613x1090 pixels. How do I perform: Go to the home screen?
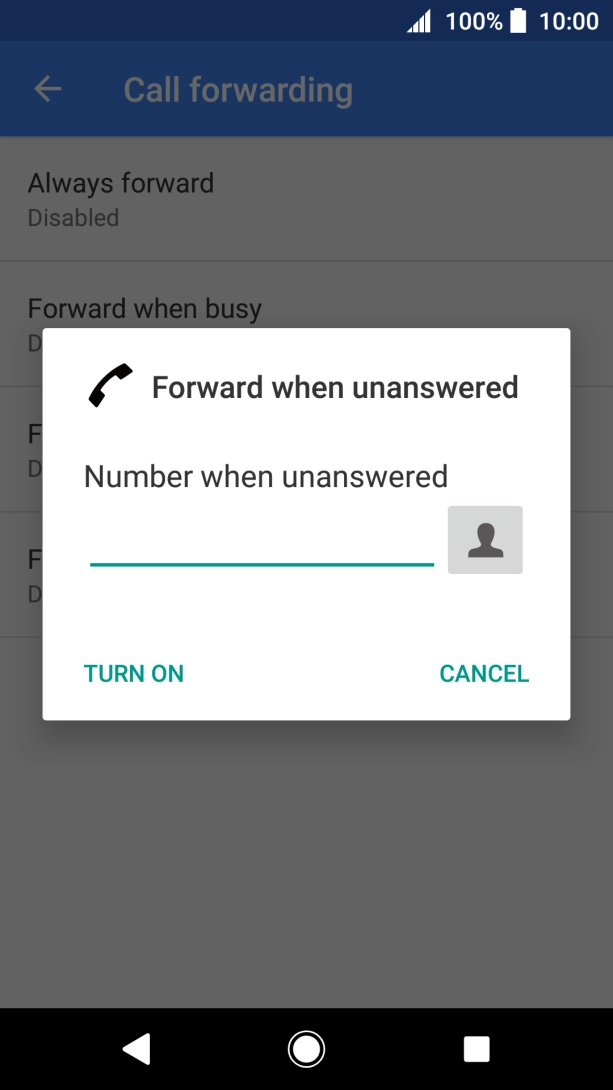click(x=306, y=1048)
